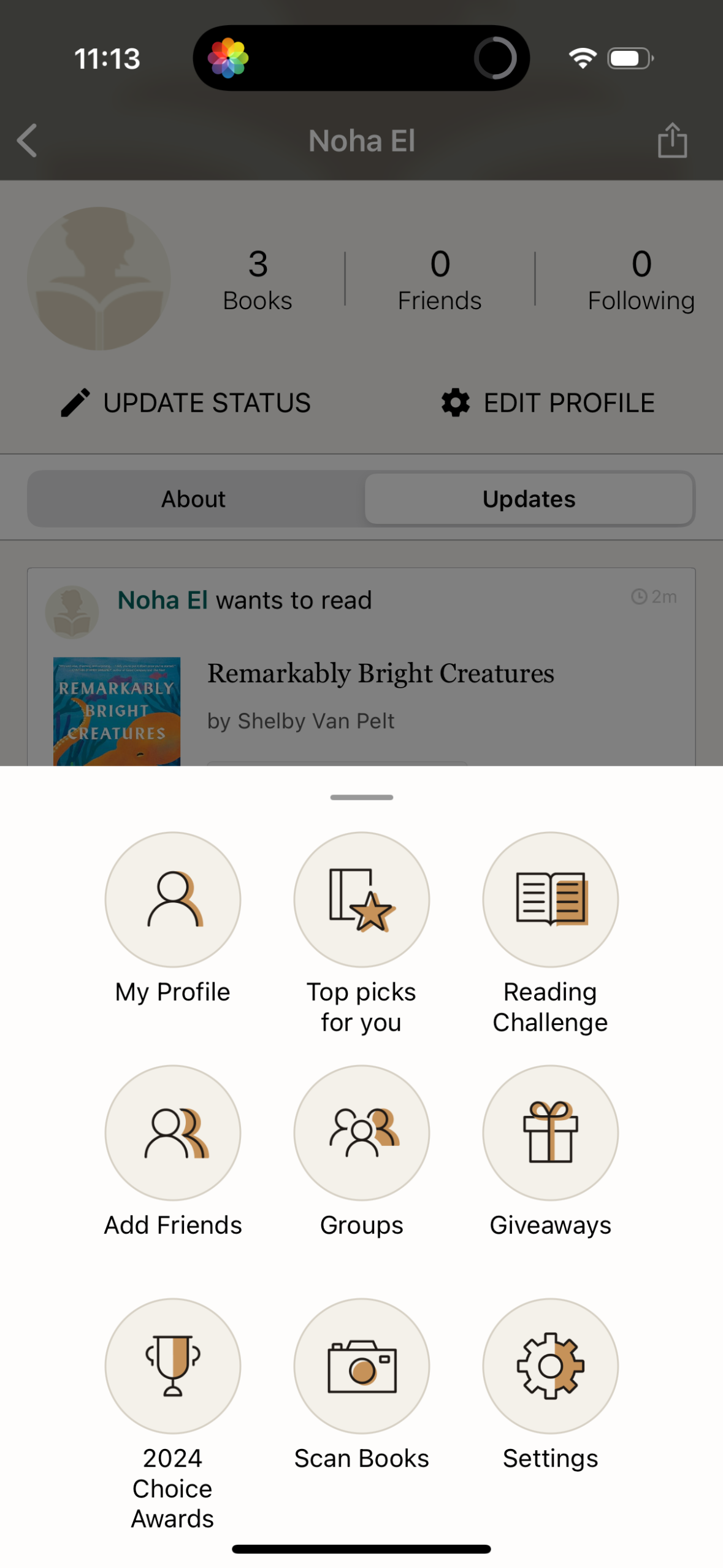The image size is (723, 1568).
Task: Launch the Scan Books camera
Action: pos(361,1366)
